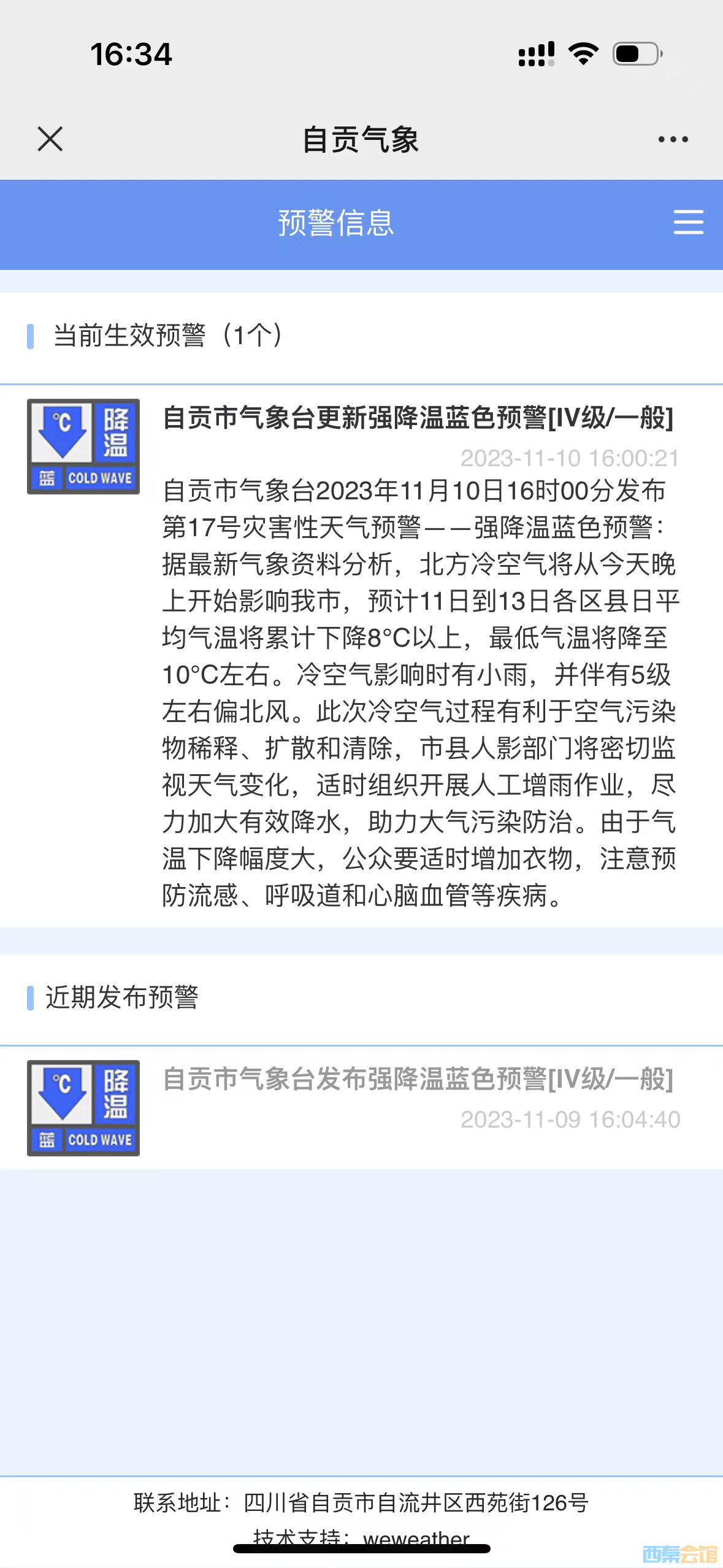723x1568 pixels.
Task: Open the 更新强降温蓝色预警 alert from 2023-11-10
Action: pyautogui.click(x=417, y=418)
